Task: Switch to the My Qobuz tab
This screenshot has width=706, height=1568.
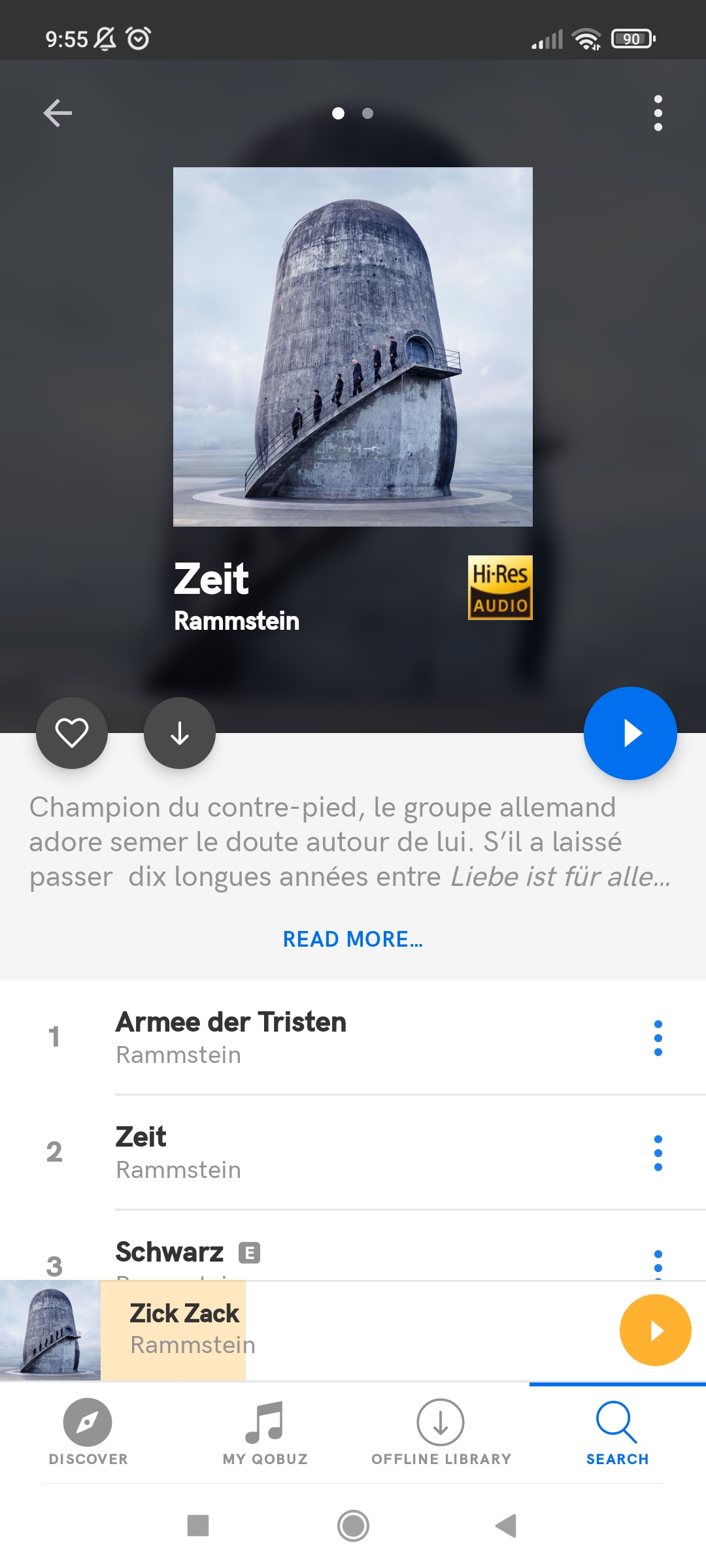Action: [265, 1432]
